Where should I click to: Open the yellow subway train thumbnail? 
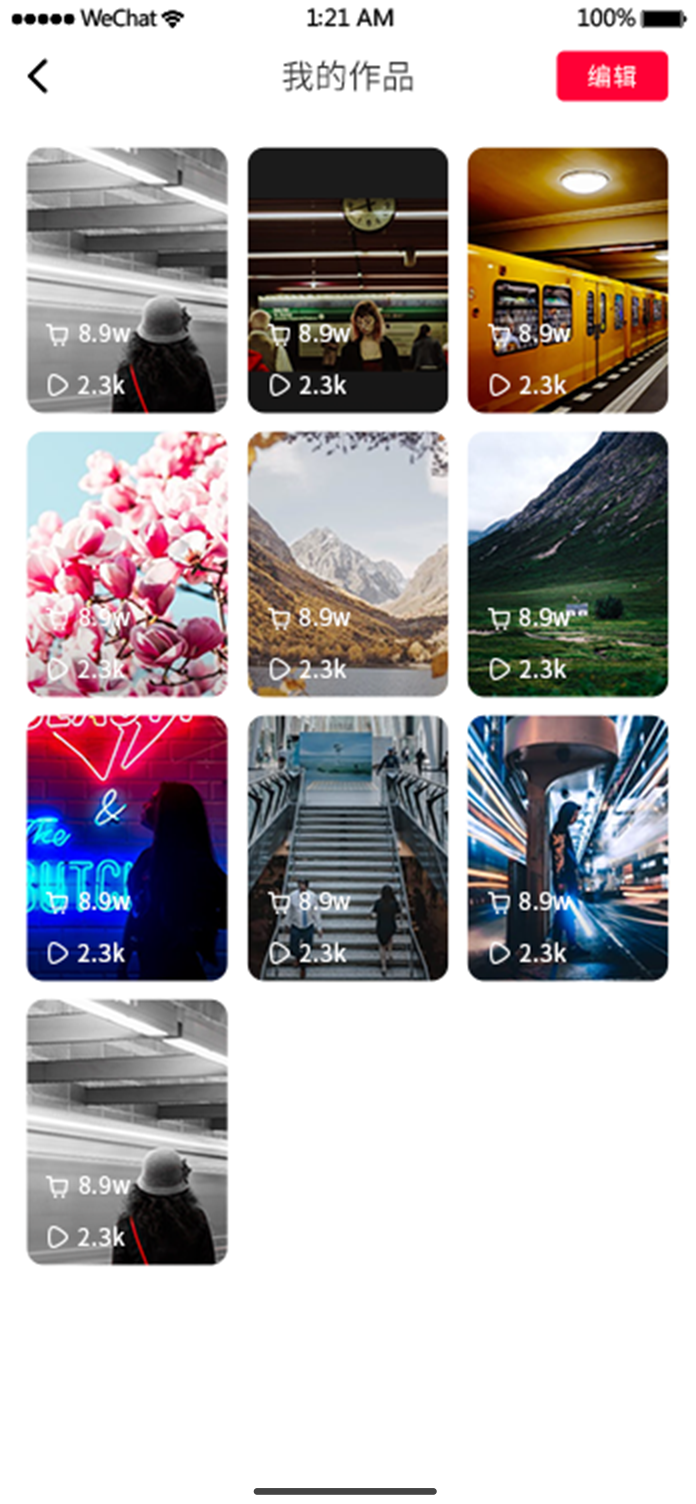[x=567, y=280]
